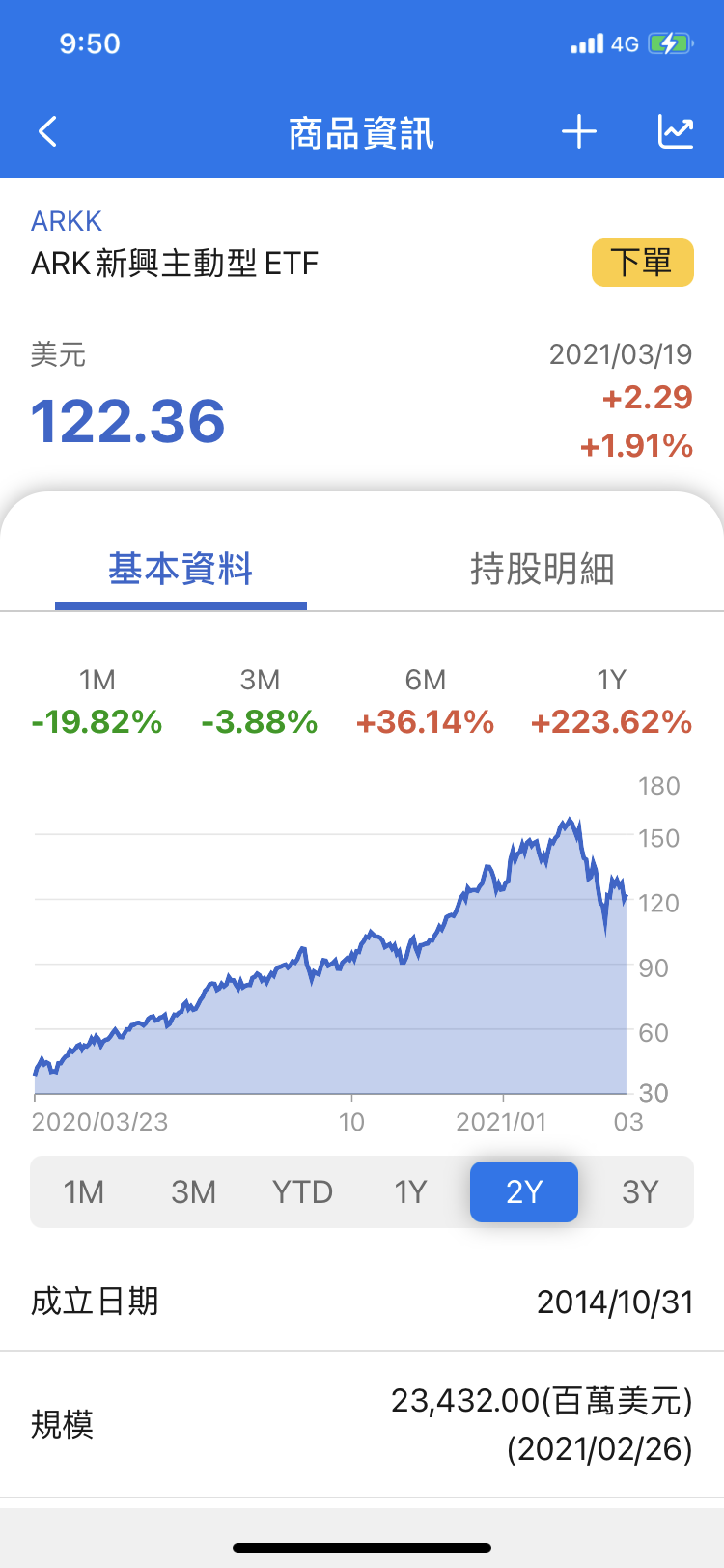Switch to the 持股明細 tab

[x=543, y=570]
